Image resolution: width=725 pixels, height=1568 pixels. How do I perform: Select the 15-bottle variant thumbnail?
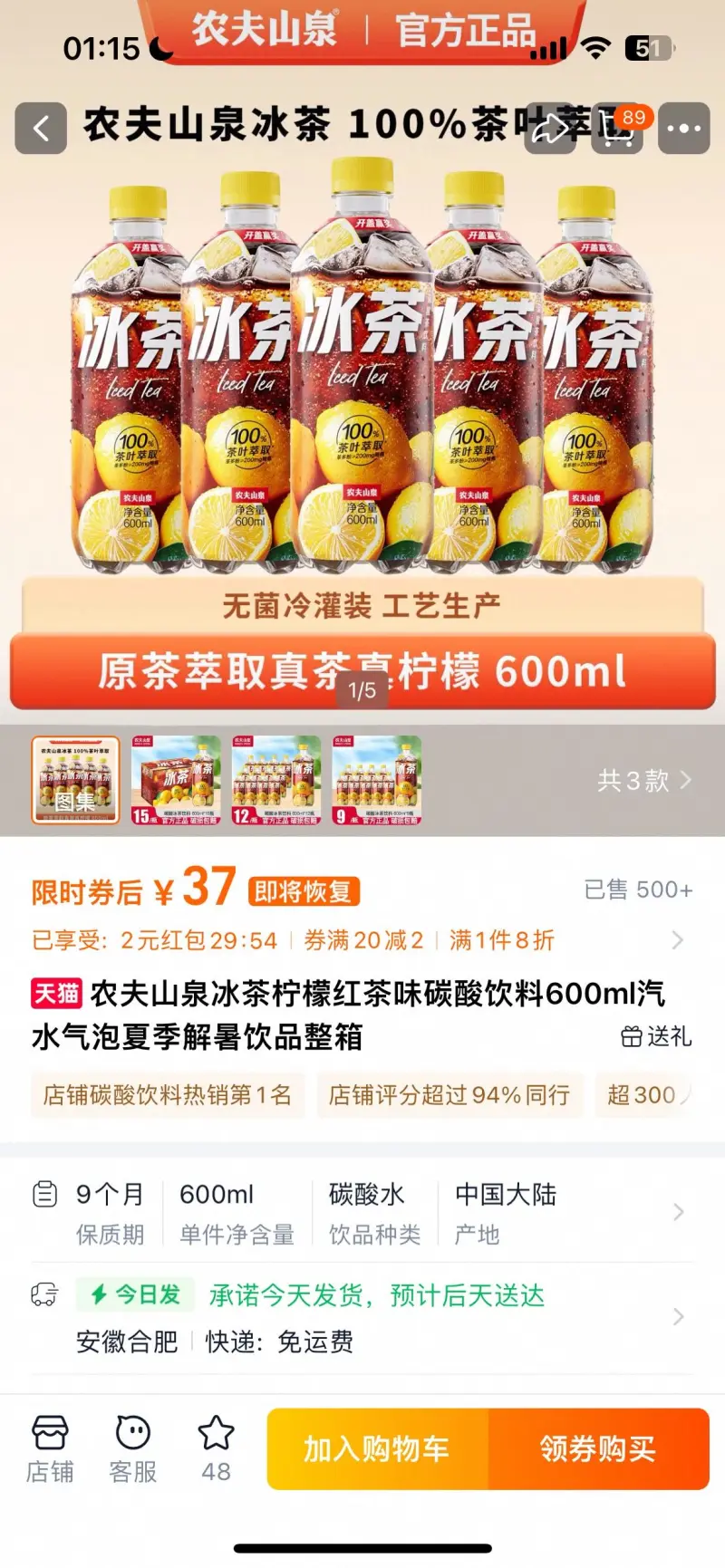[x=176, y=780]
